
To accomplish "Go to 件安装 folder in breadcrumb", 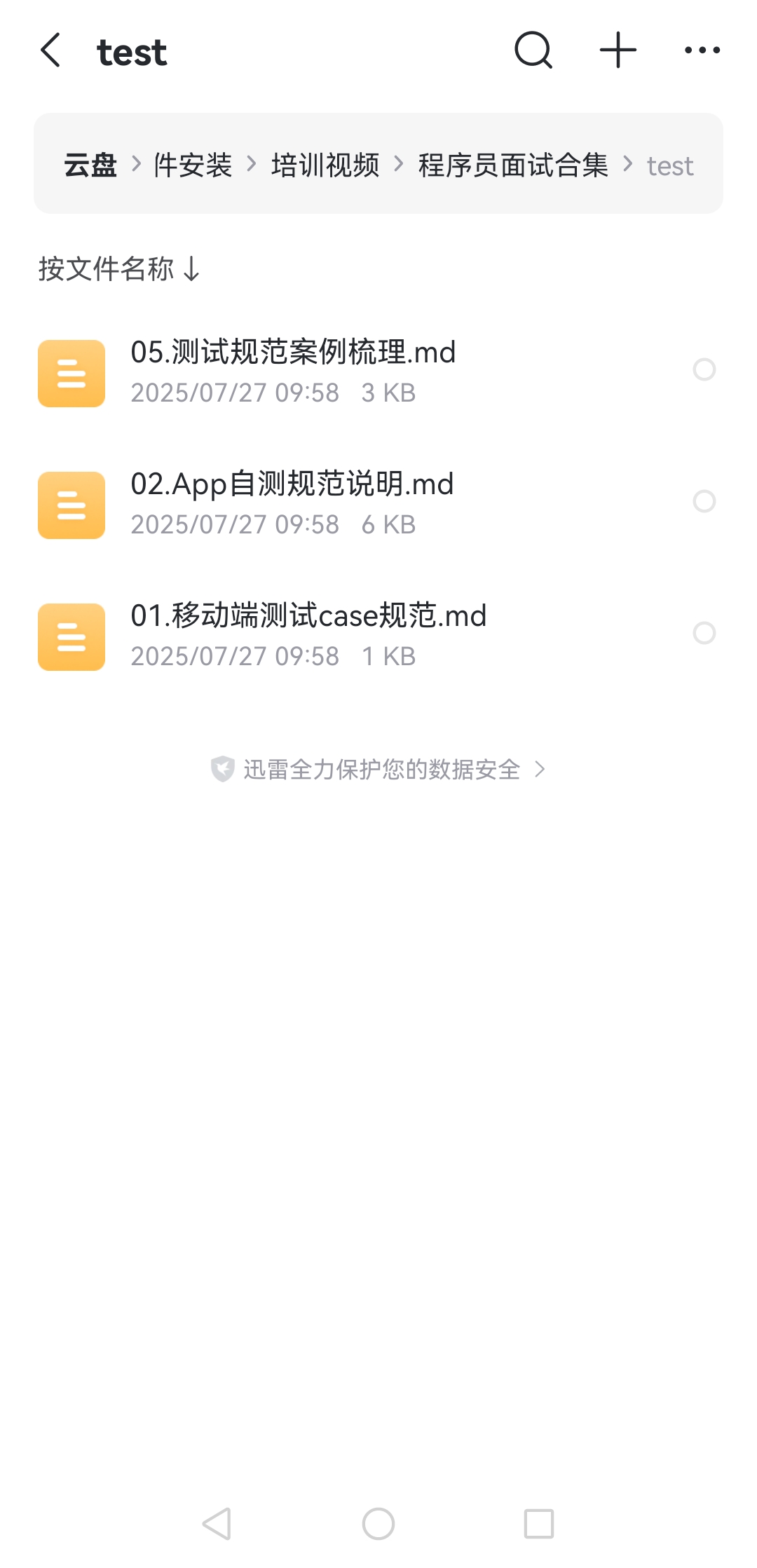I will click(193, 165).
